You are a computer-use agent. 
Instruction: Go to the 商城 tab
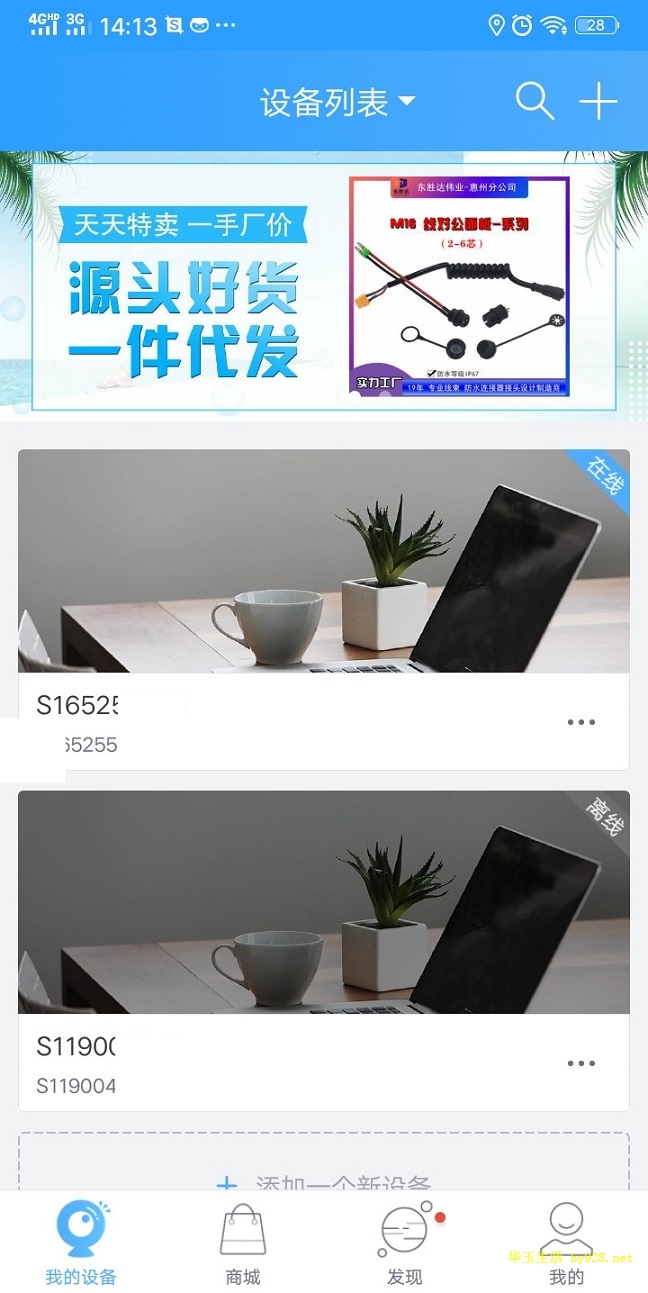pyautogui.click(x=243, y=1243)
